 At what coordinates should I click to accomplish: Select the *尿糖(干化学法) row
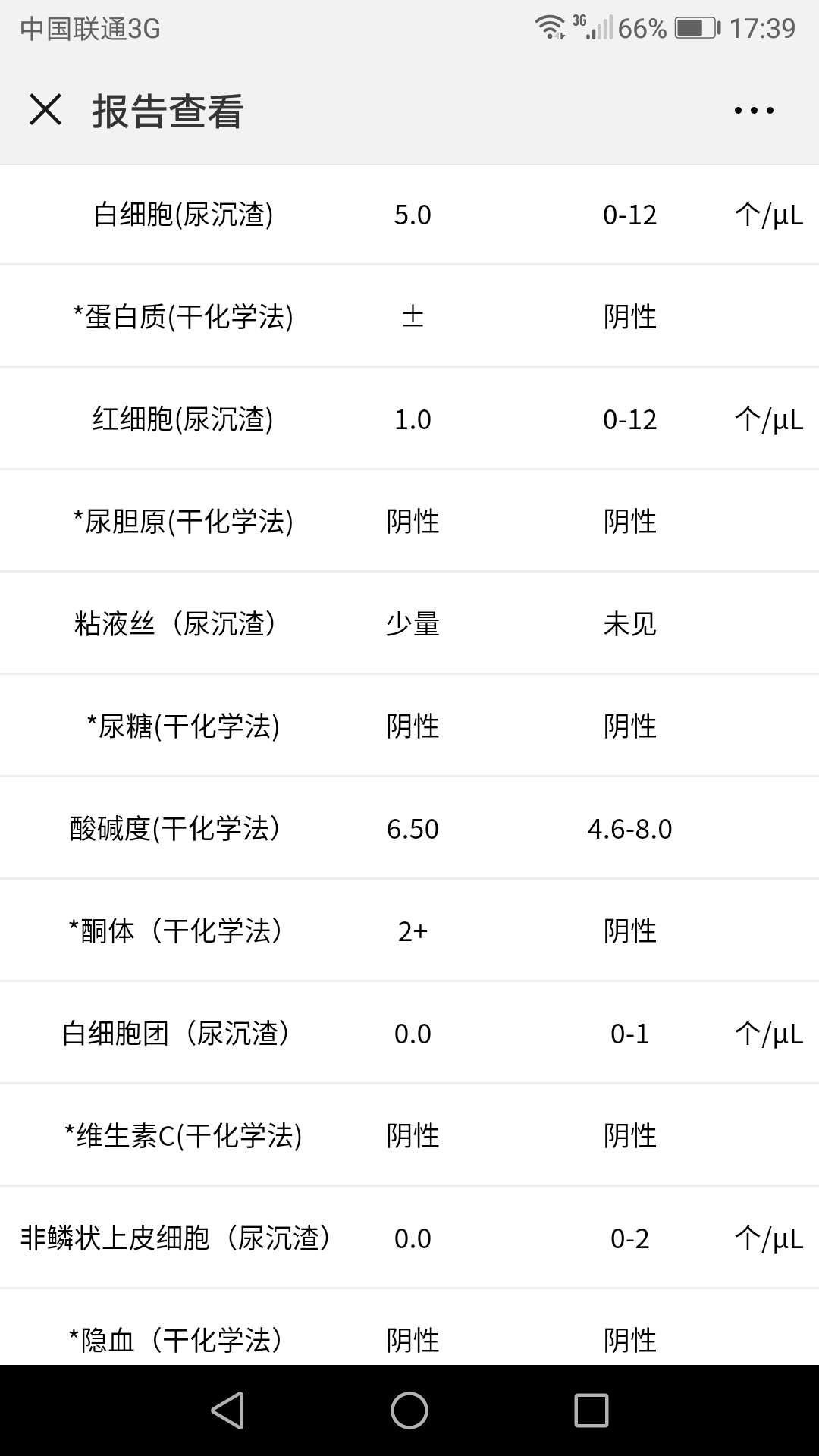pos(409,726)
